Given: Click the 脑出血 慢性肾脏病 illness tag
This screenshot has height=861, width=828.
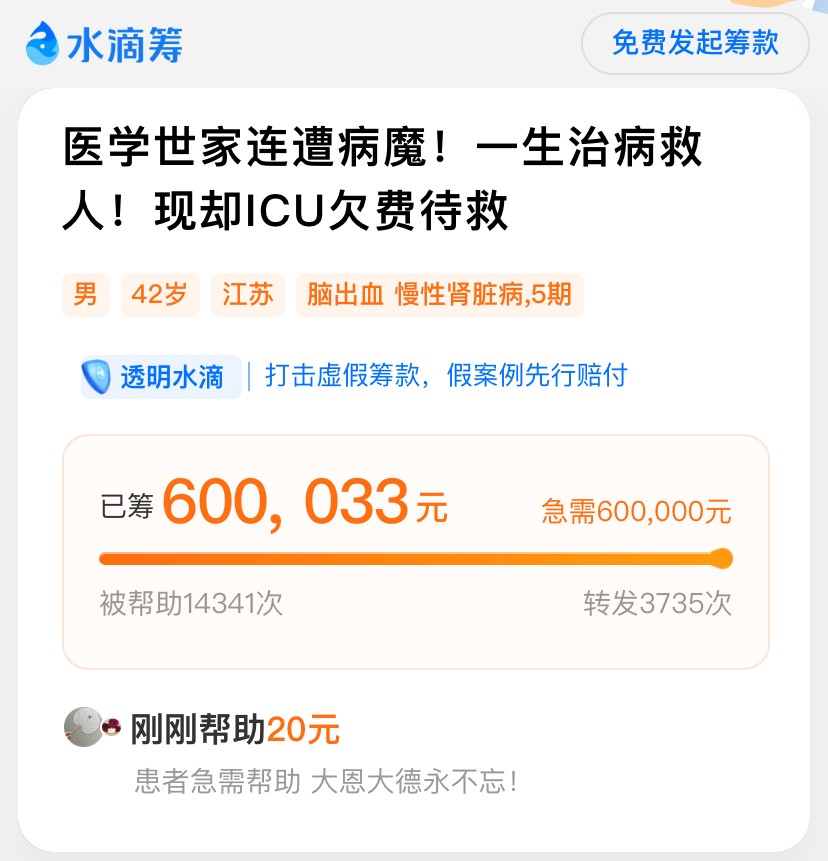Looking at the screenshot, I should point(440,295).
